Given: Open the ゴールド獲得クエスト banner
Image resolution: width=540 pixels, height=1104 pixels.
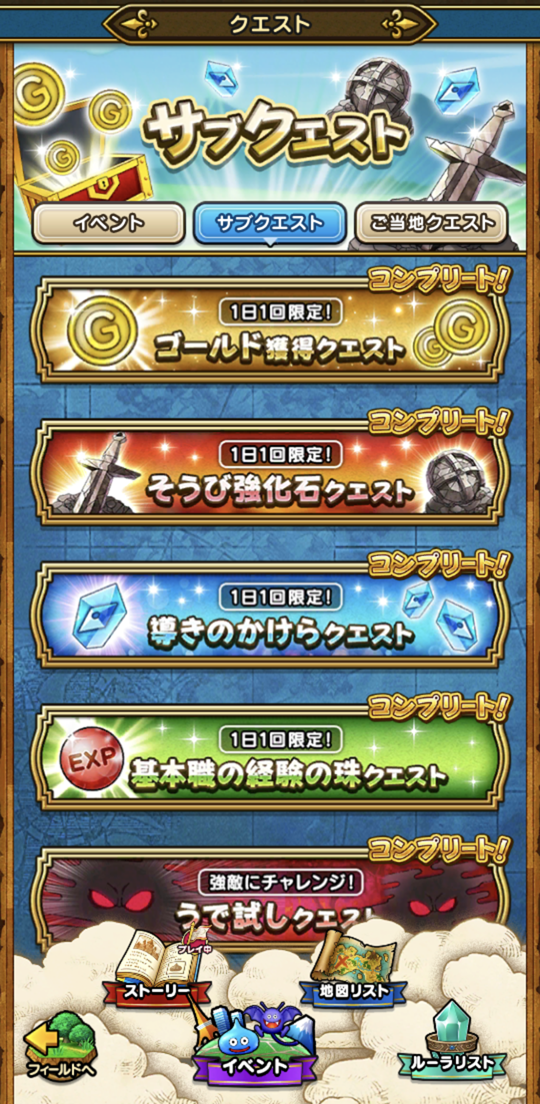Looking at the screenshot, I should (270, 330).
